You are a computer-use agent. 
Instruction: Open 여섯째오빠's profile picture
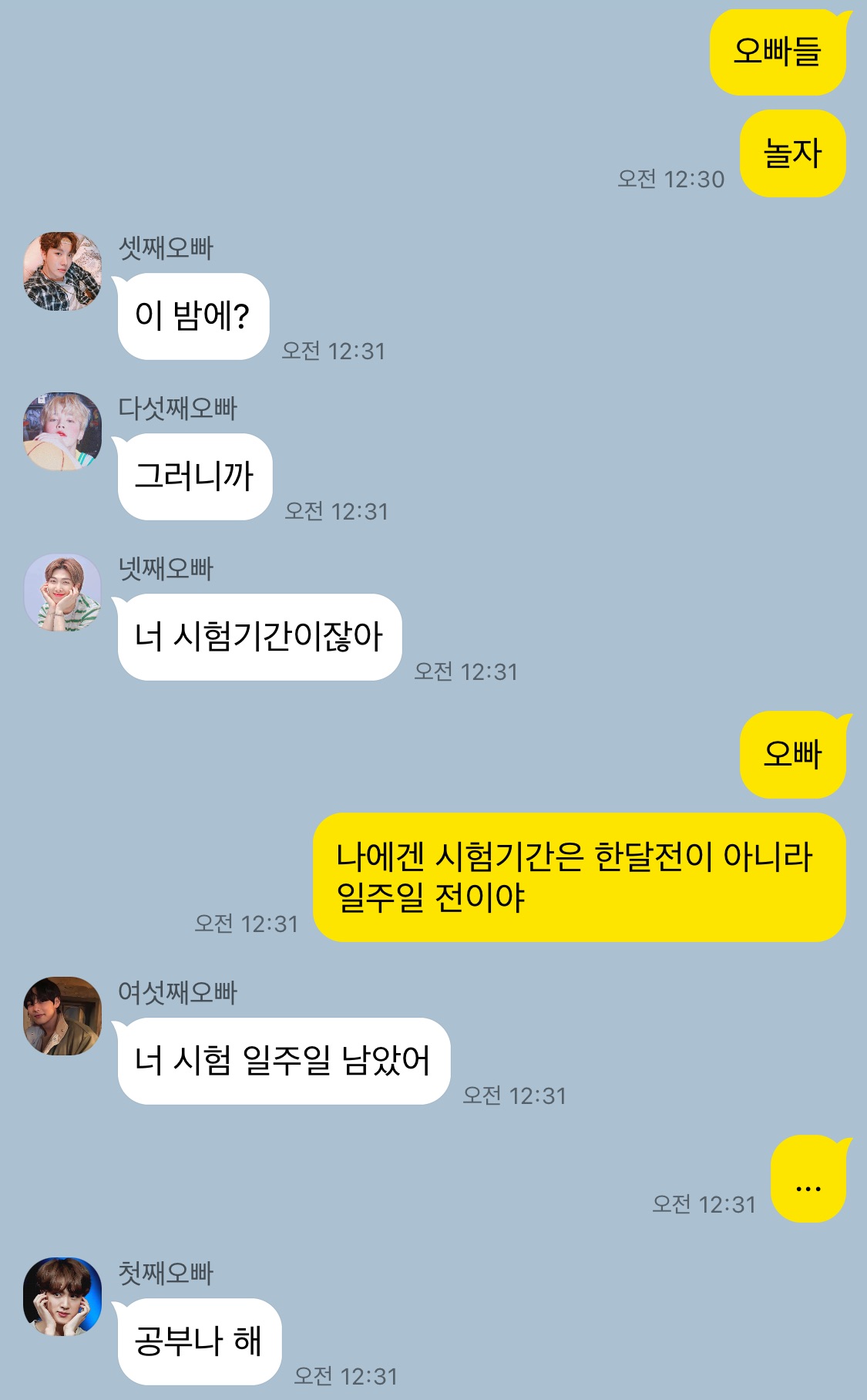62,1016
